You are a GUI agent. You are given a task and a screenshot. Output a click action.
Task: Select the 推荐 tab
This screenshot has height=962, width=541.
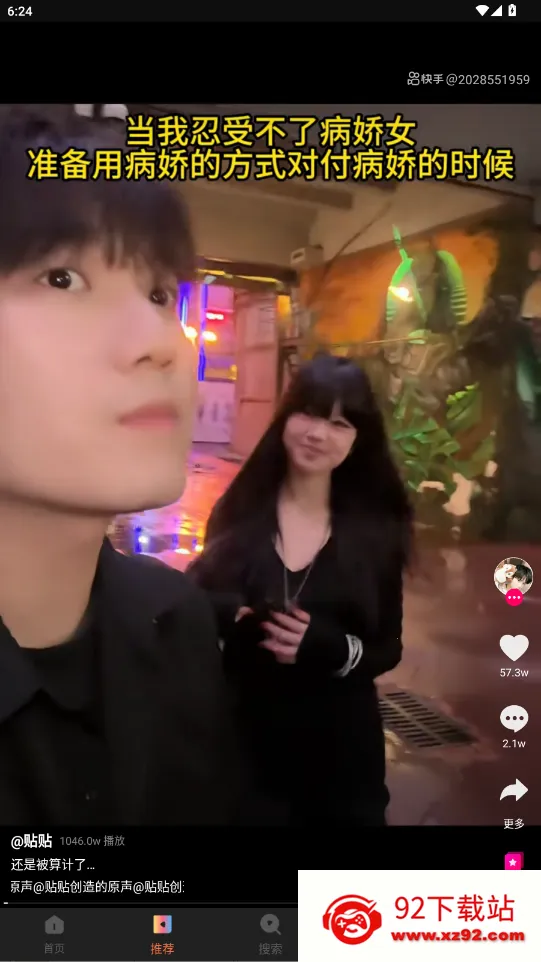coord(162,934)
